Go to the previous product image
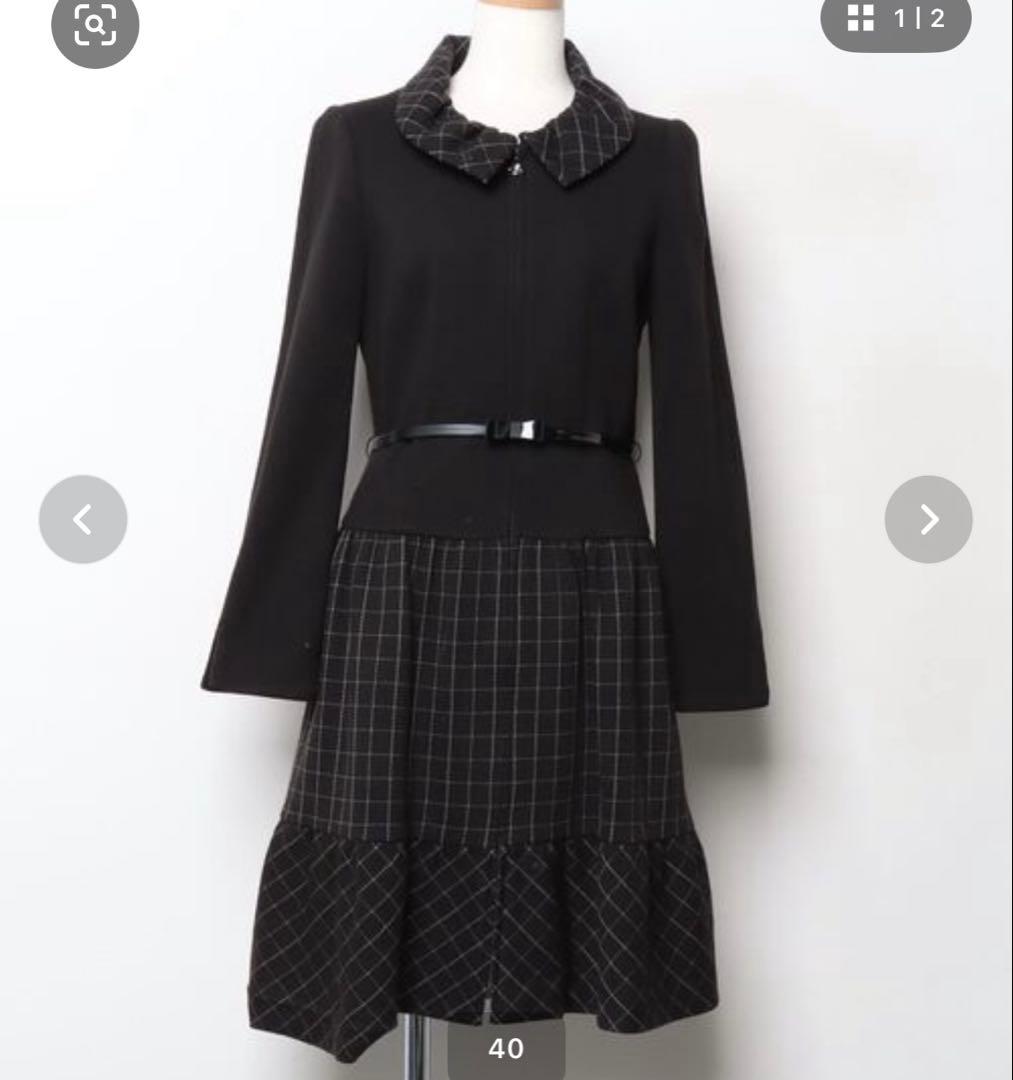This screenshot has height=1080, width=1013. [83, 519]
